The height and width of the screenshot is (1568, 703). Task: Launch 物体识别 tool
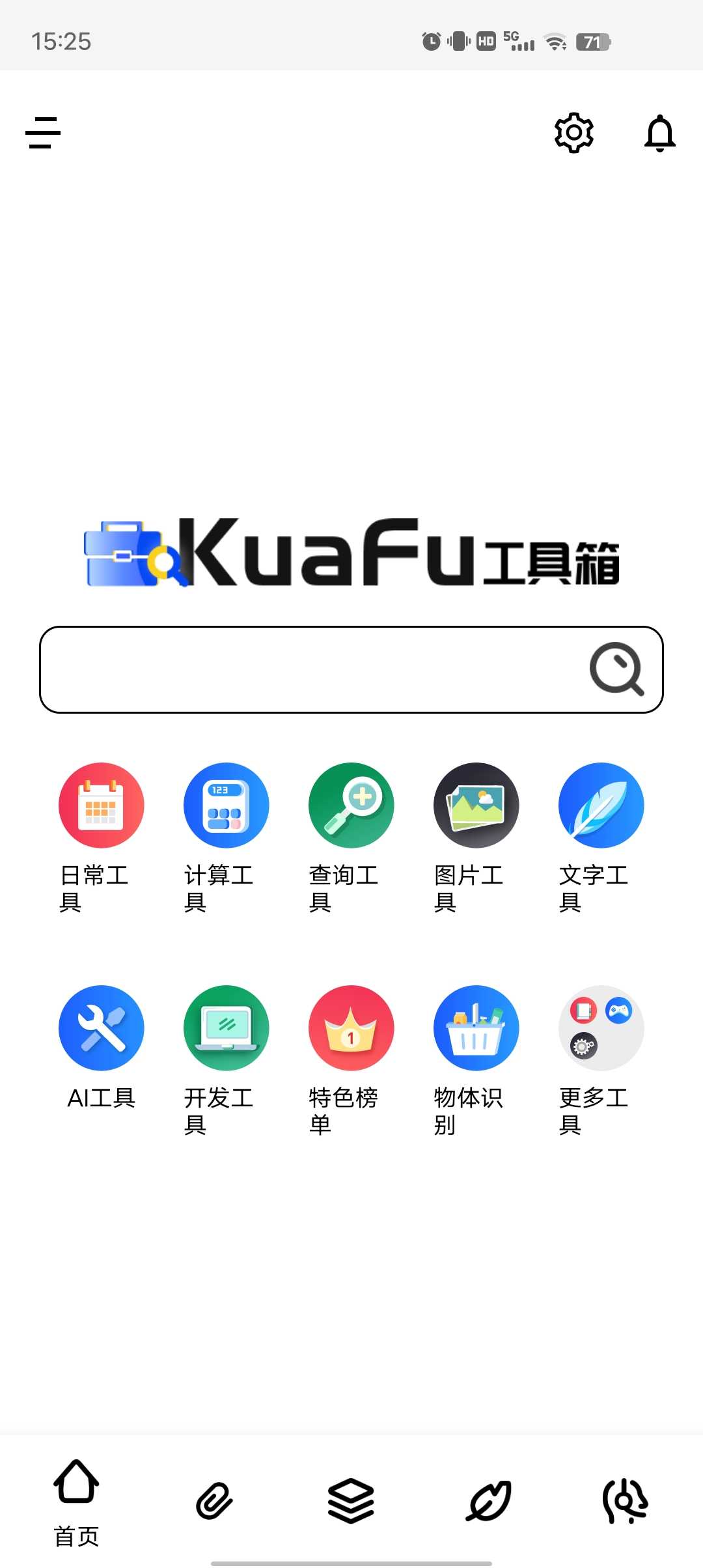pyautogui.click(x=476, y=1028)
